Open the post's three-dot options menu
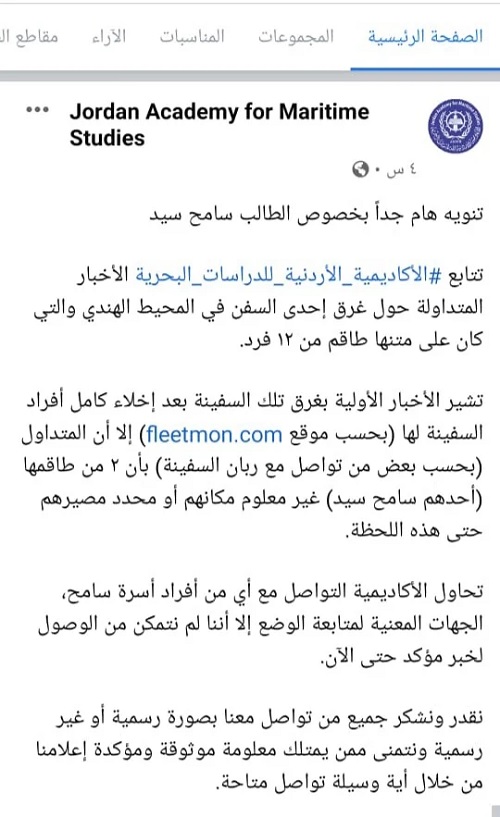 [x=38, y=110]
